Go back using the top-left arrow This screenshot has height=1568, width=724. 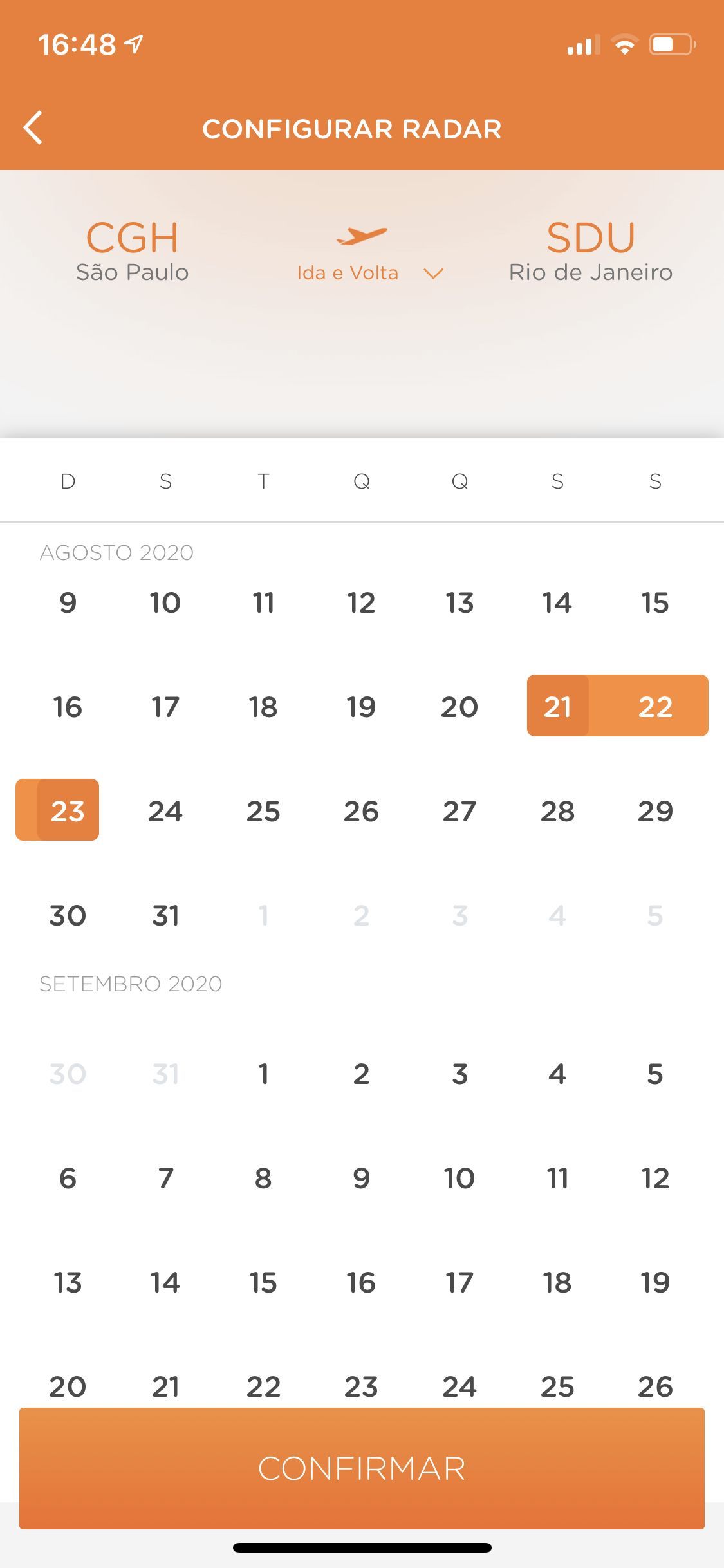click(x=33, y=127)
